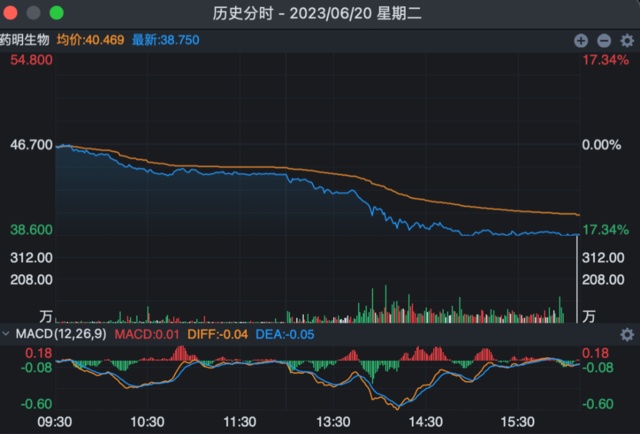Open MACD indicator settings gear
Image resolution: width=640 pixels, height=434 pixels.
[627, 333]
